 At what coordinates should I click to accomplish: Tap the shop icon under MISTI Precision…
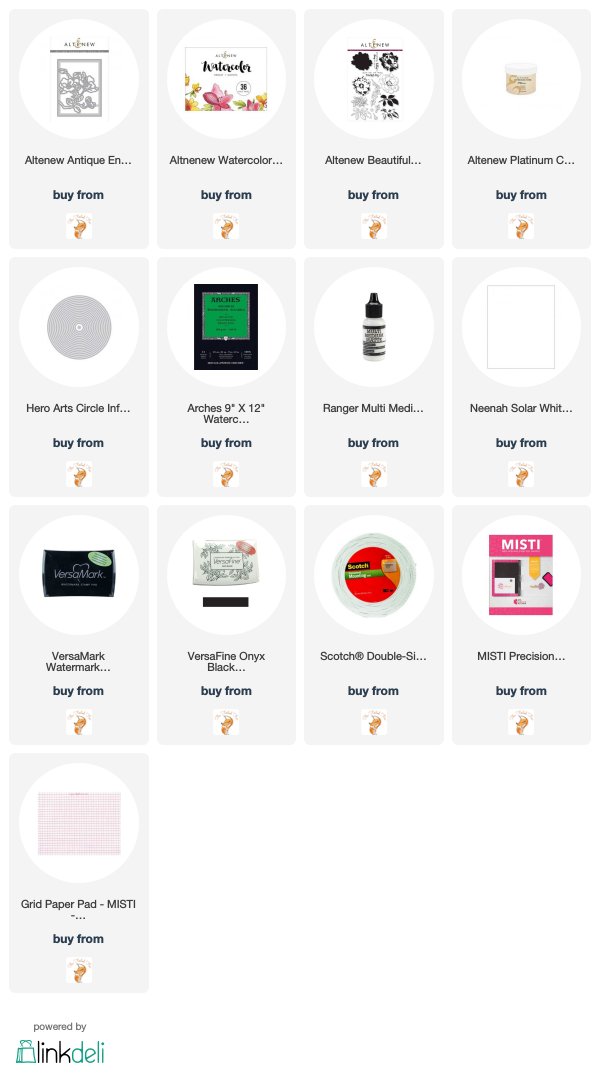click(x=521, y=722)
